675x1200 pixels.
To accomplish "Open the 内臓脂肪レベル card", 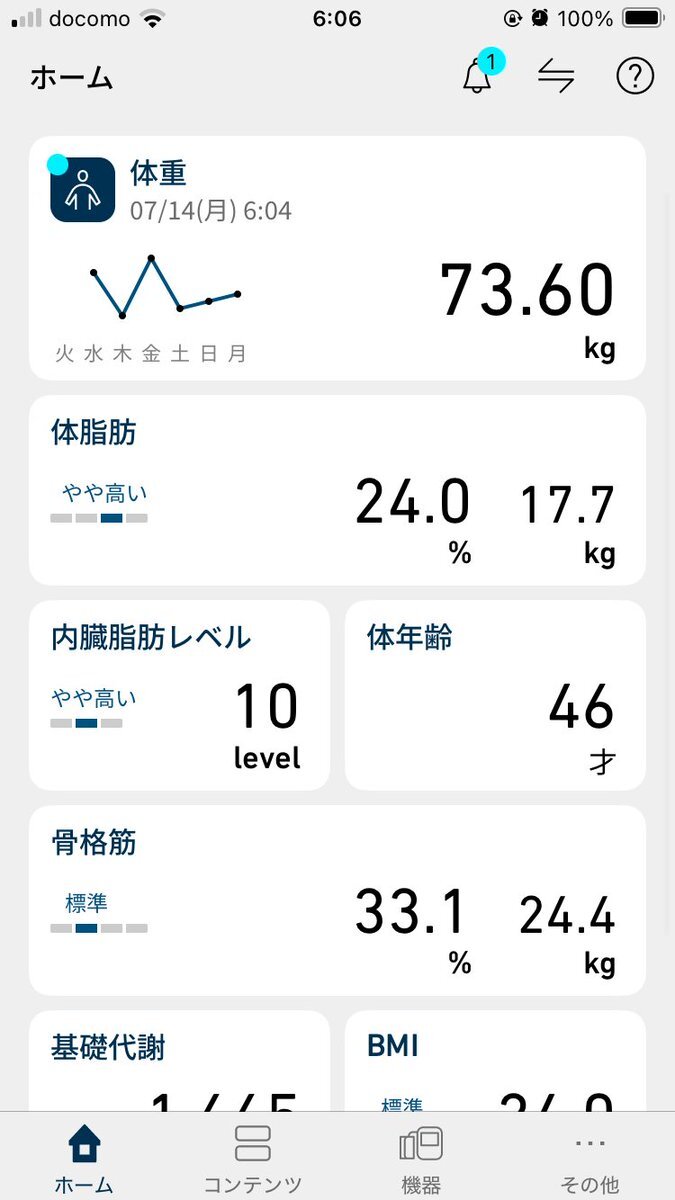I will point(179,695).
